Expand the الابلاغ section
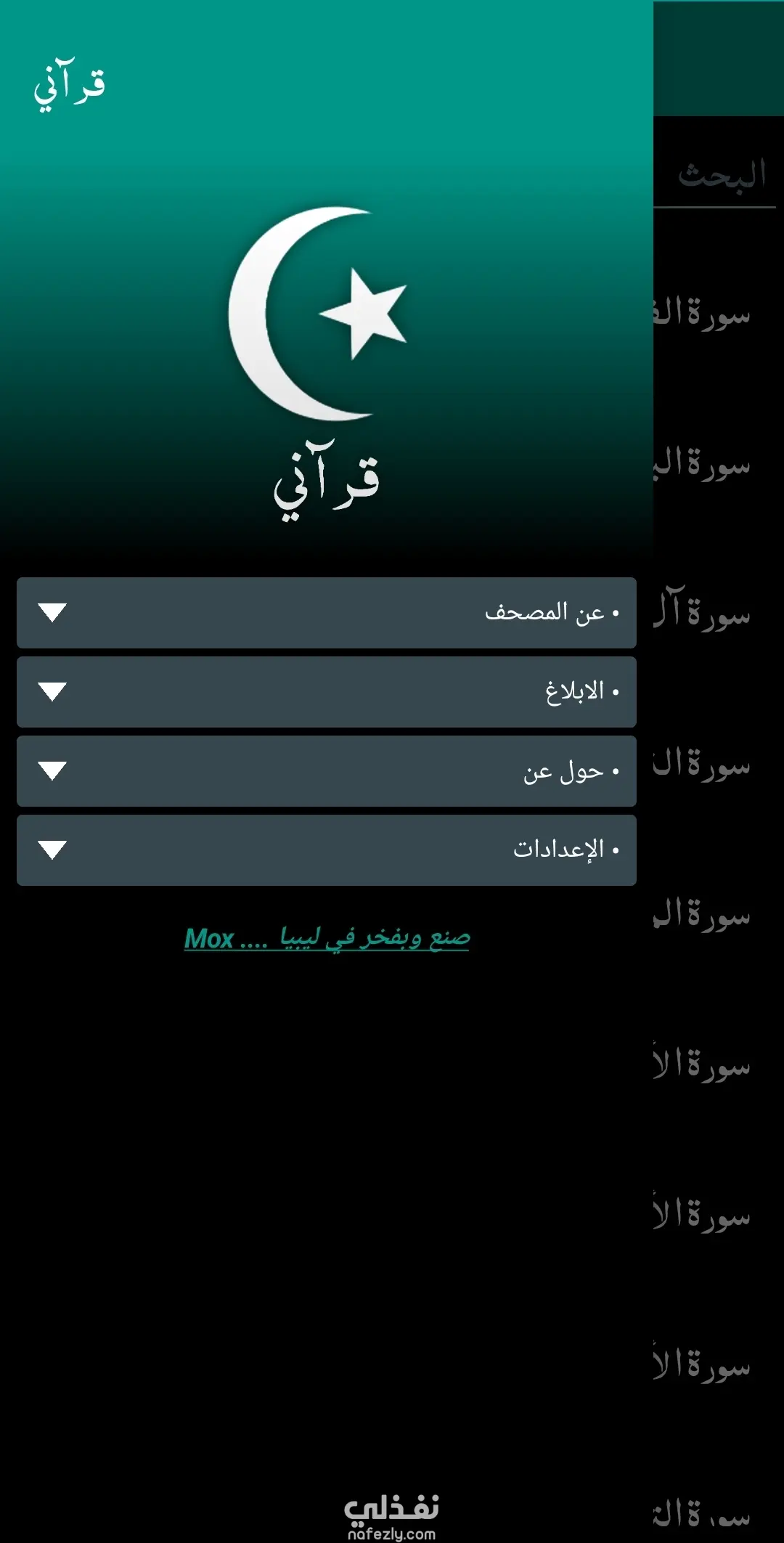 pos(327,692)
